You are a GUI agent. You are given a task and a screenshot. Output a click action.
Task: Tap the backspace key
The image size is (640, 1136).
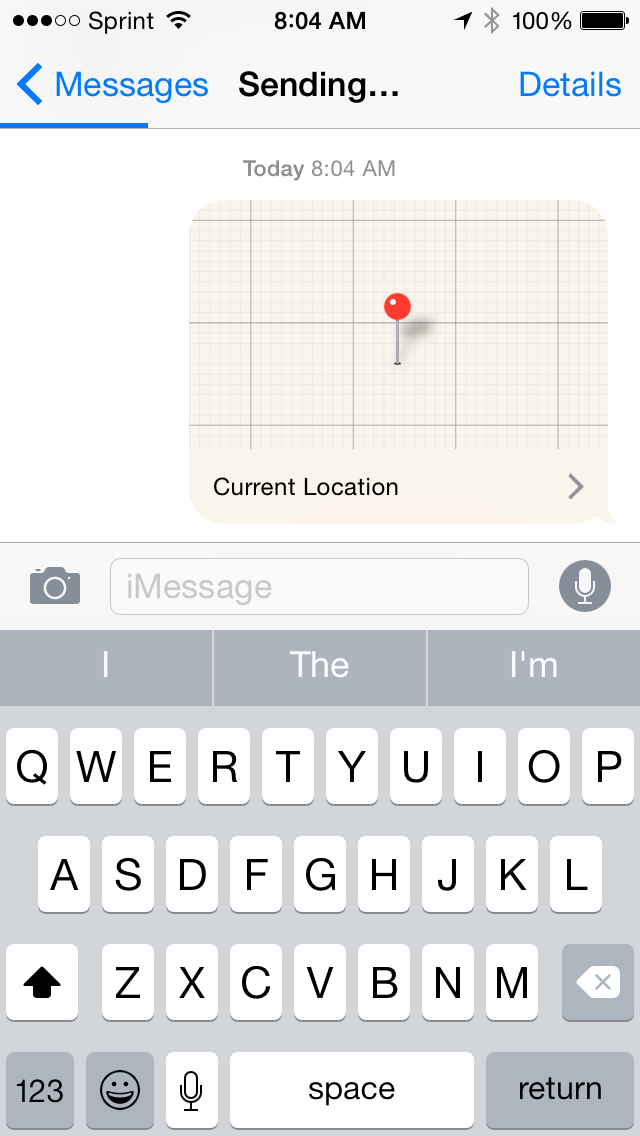click(598, 983)
